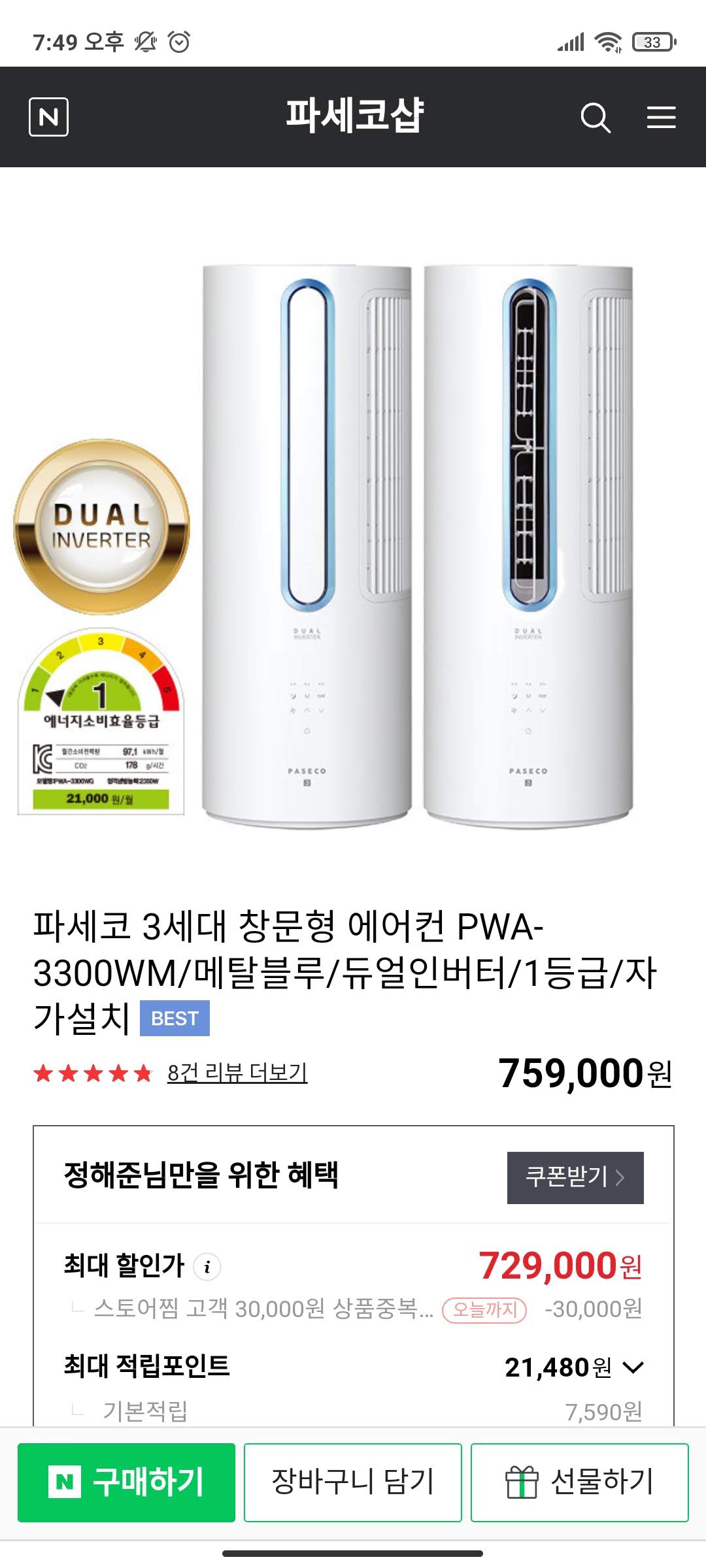
Task: Open the hamburger menu
Action: [x=661, y=118]
